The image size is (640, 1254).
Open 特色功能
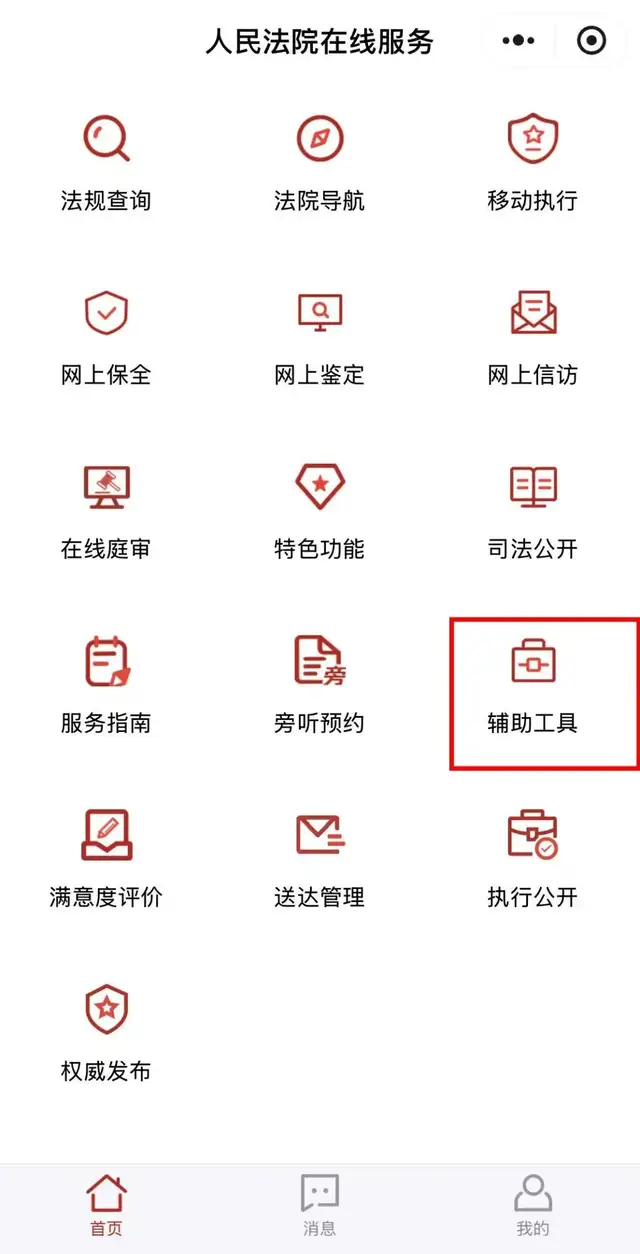tap(320, 510)
